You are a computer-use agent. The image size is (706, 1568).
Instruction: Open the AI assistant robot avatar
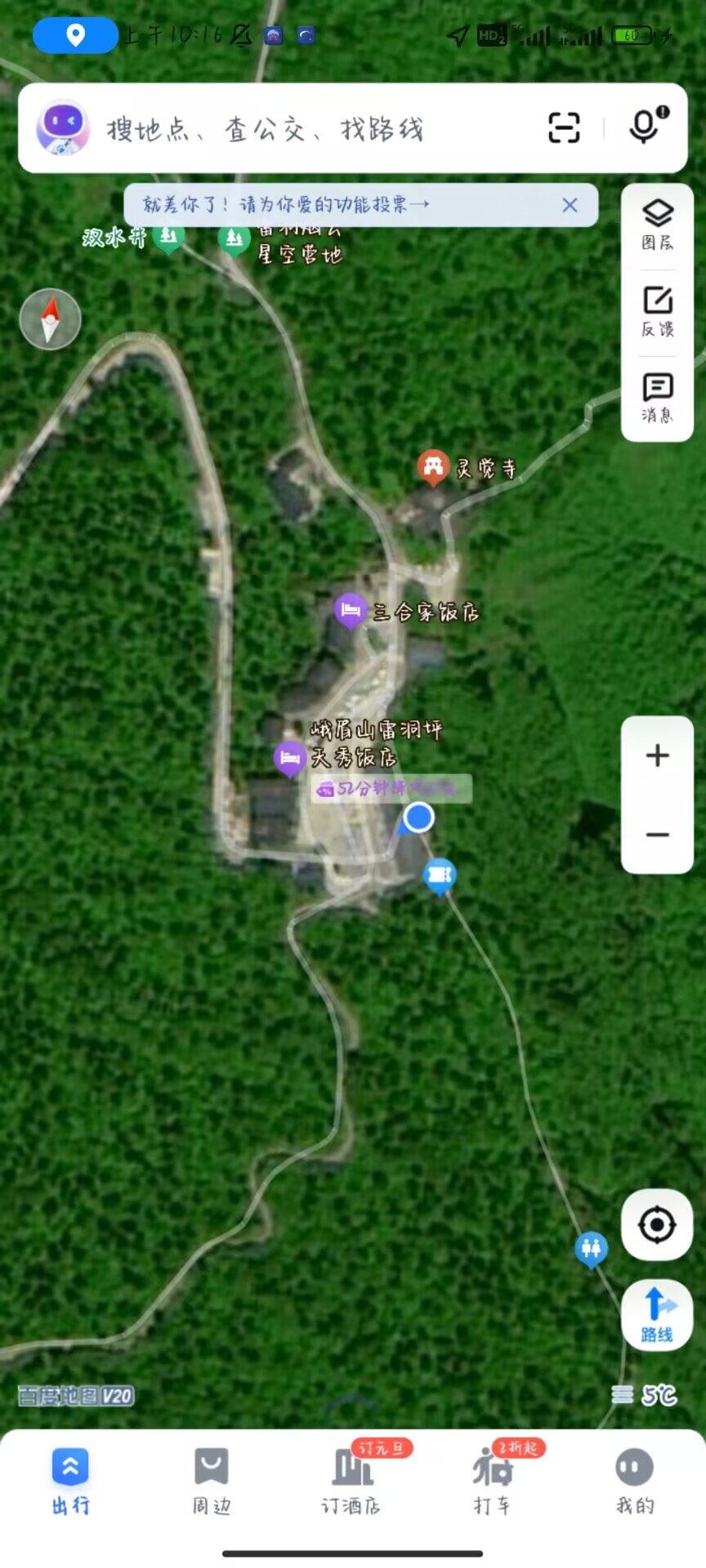click(63, 128)
